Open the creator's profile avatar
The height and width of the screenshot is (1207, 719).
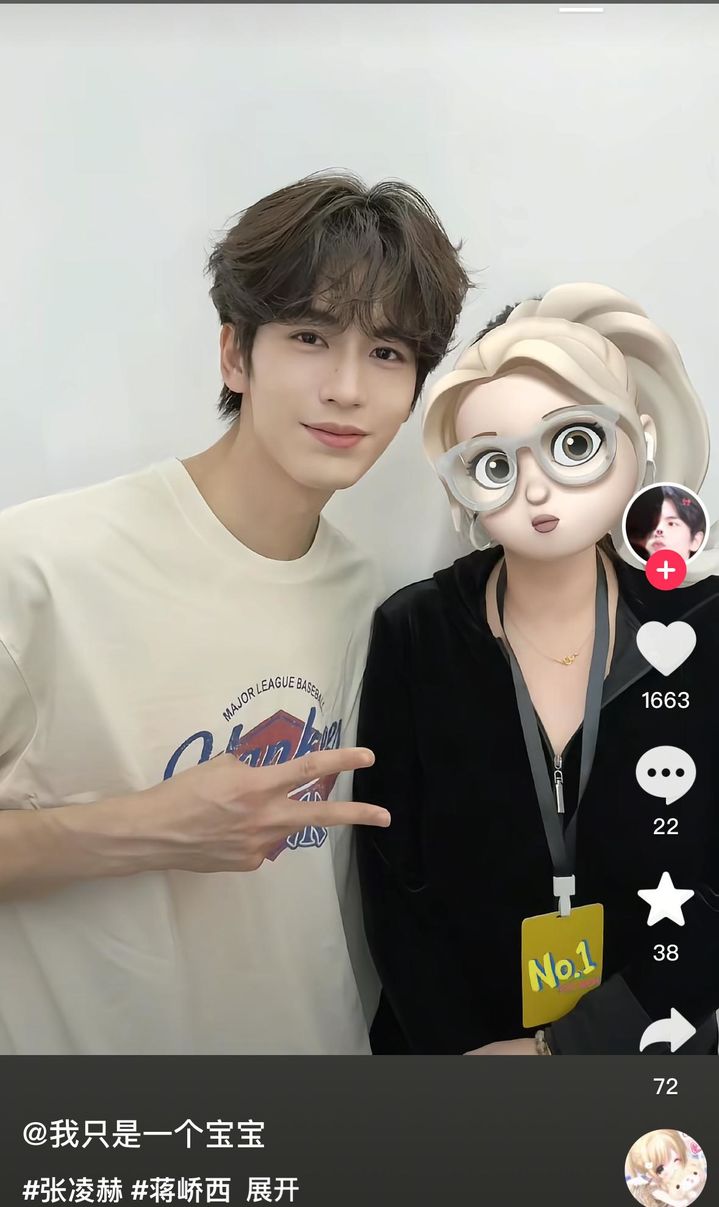665,525
